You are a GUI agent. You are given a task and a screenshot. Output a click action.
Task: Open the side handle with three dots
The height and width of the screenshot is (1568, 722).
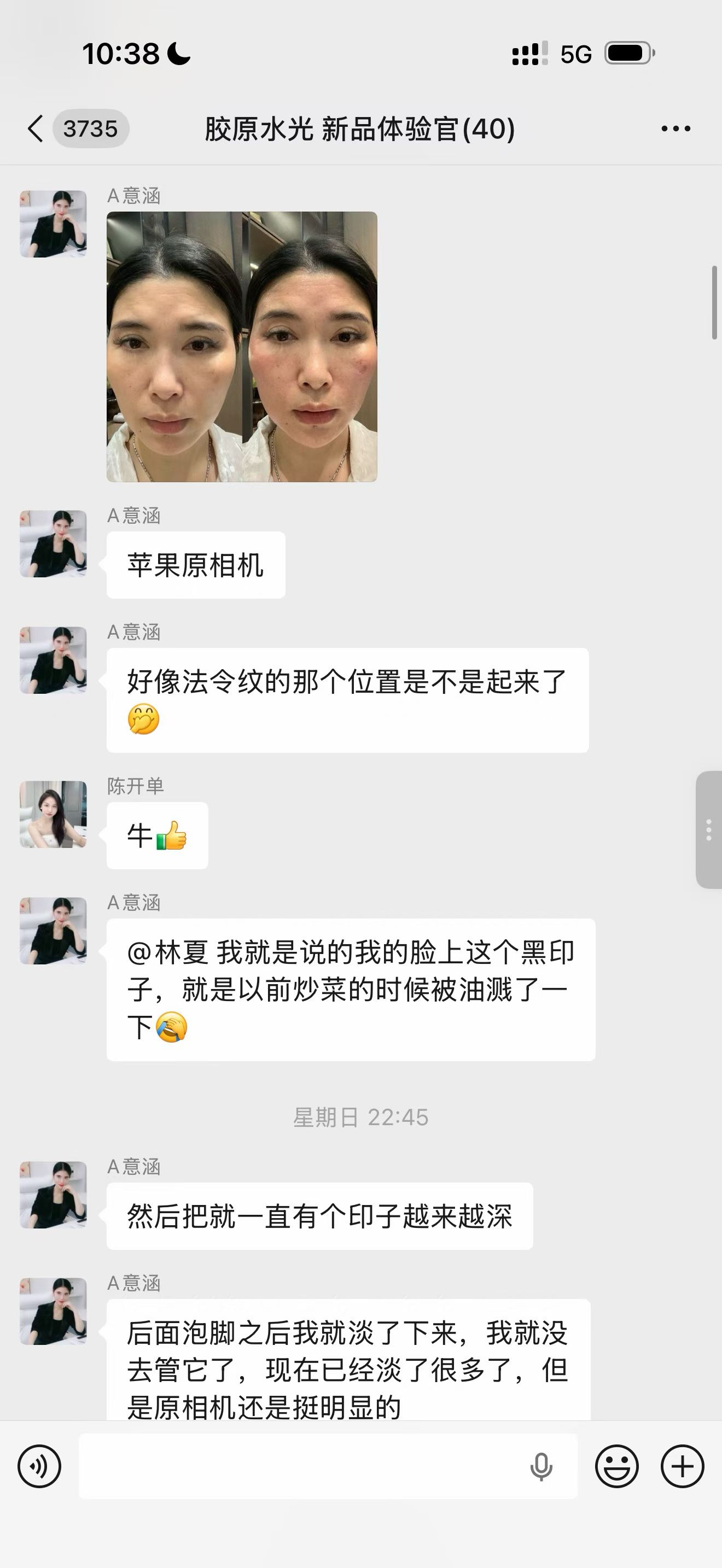click(x=709, y=830)
